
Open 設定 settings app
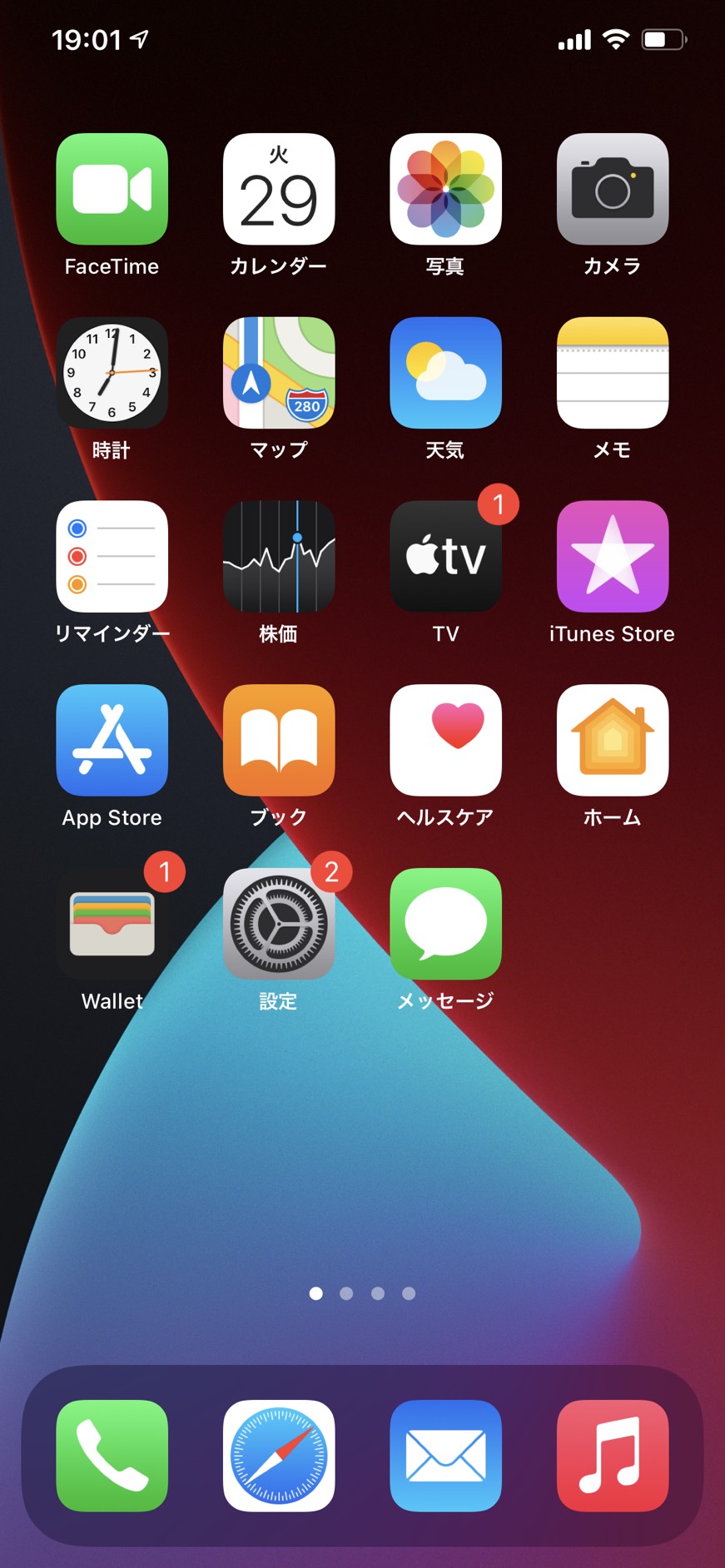point(279,924)
